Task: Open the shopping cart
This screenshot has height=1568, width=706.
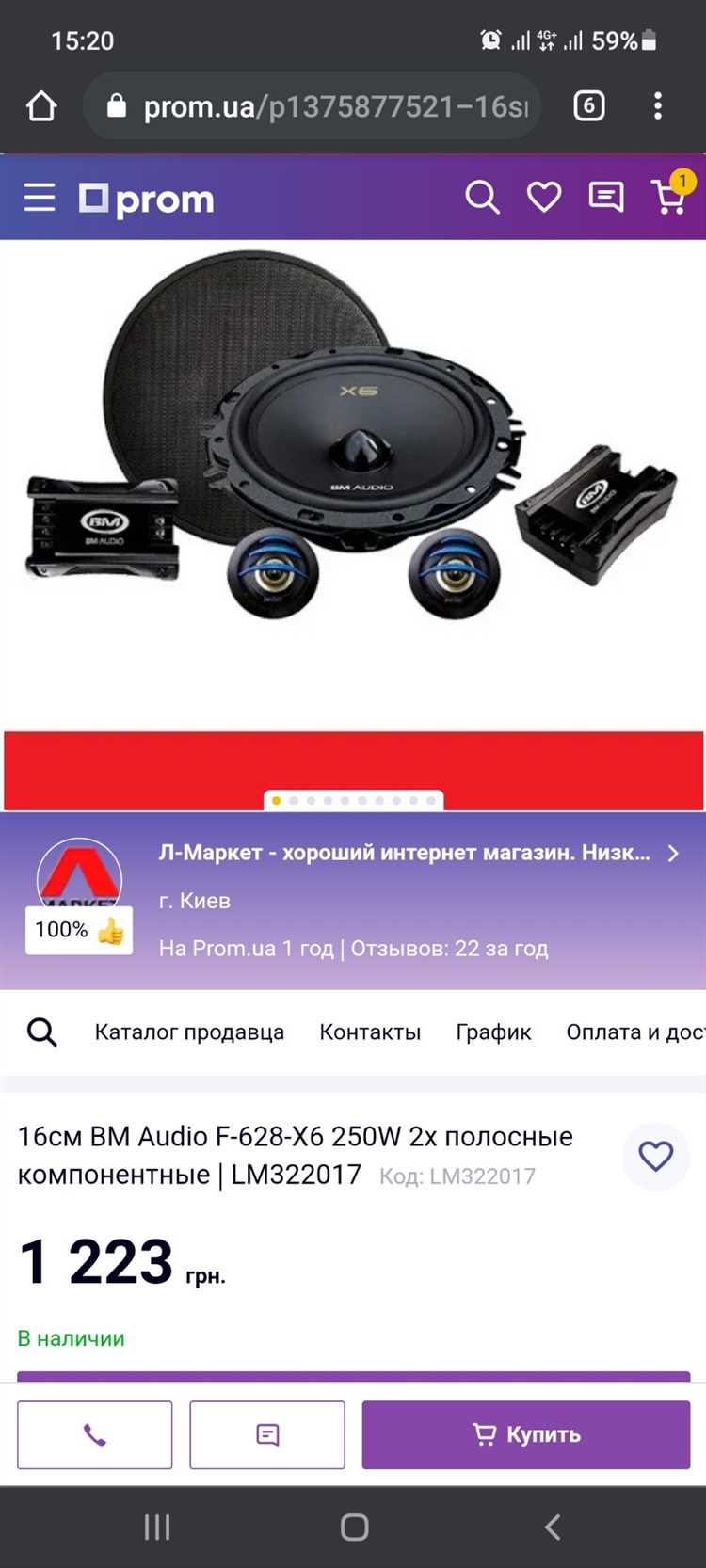Action: [x=669, y=197]
